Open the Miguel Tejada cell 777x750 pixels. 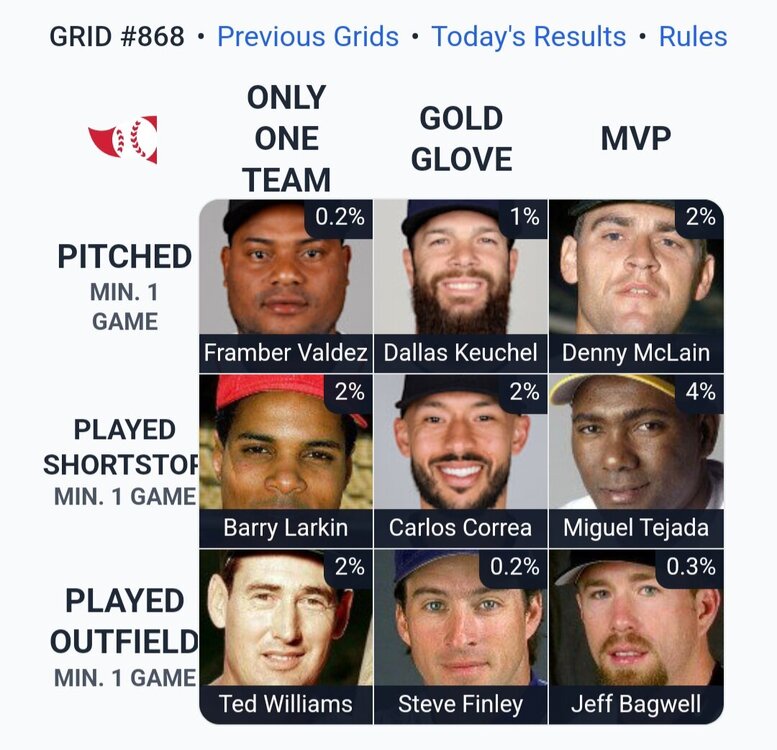tap(636, 460)
